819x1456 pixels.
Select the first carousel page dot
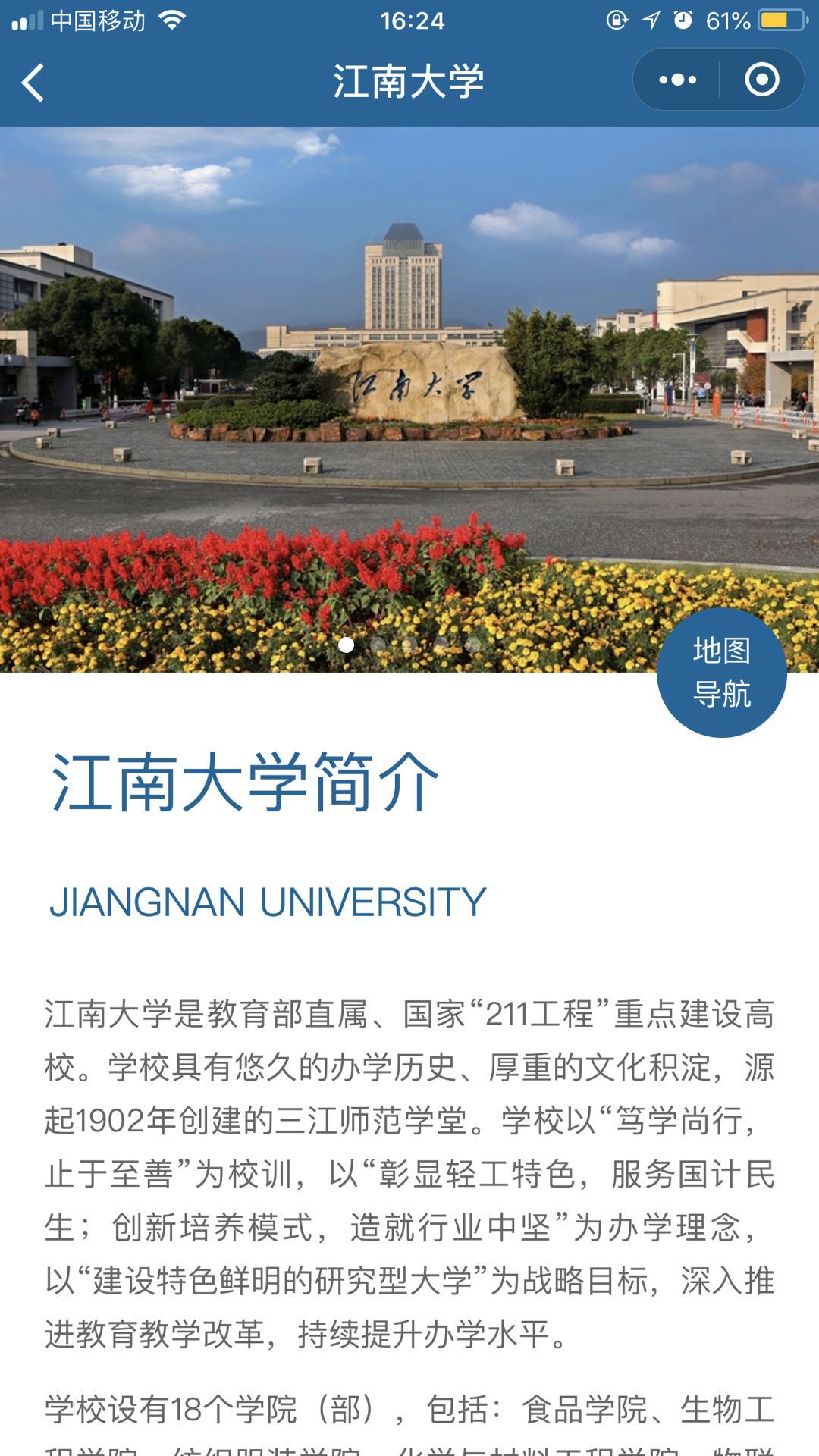[346, 645]
